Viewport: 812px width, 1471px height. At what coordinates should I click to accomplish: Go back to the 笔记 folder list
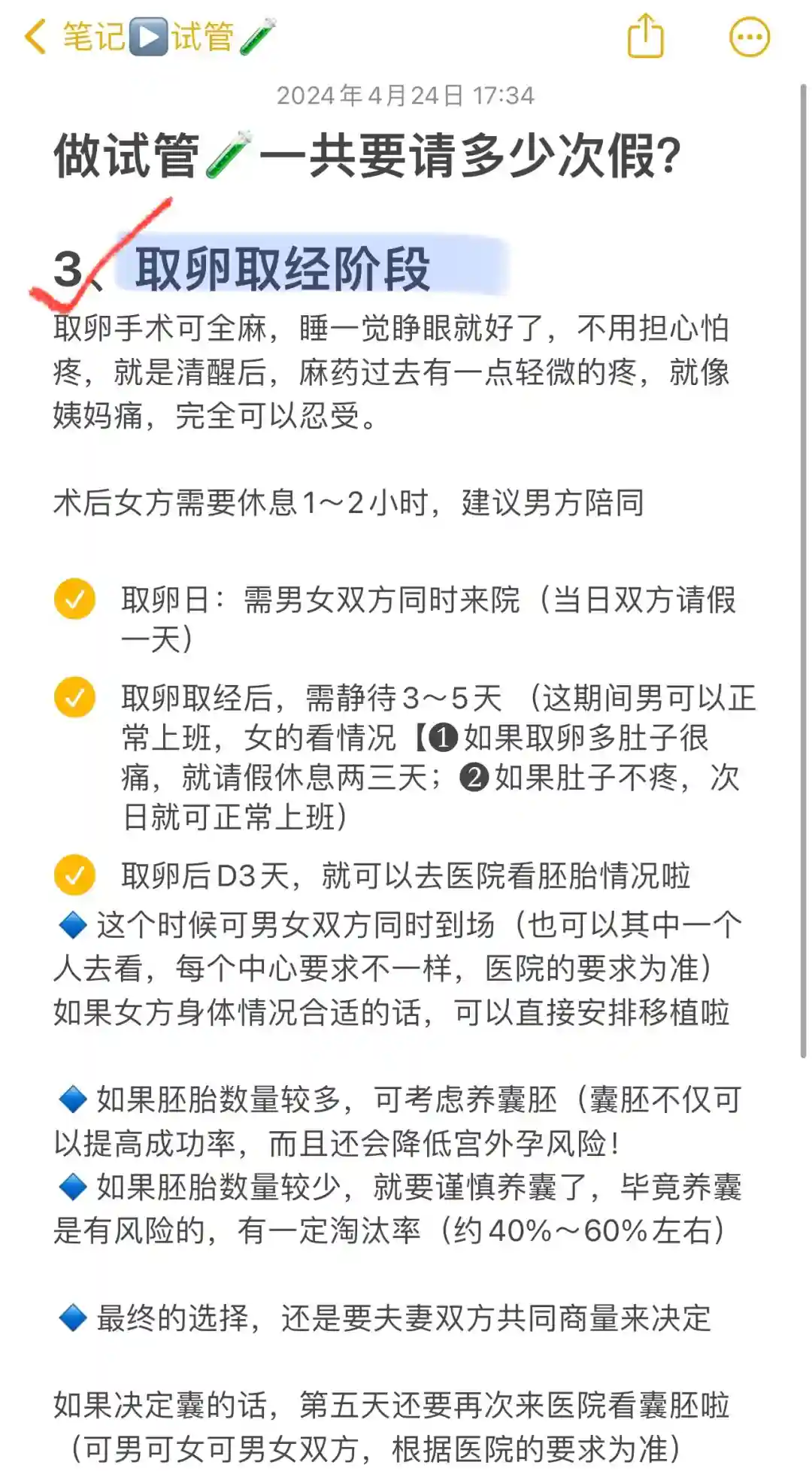(x=36, y=36)
